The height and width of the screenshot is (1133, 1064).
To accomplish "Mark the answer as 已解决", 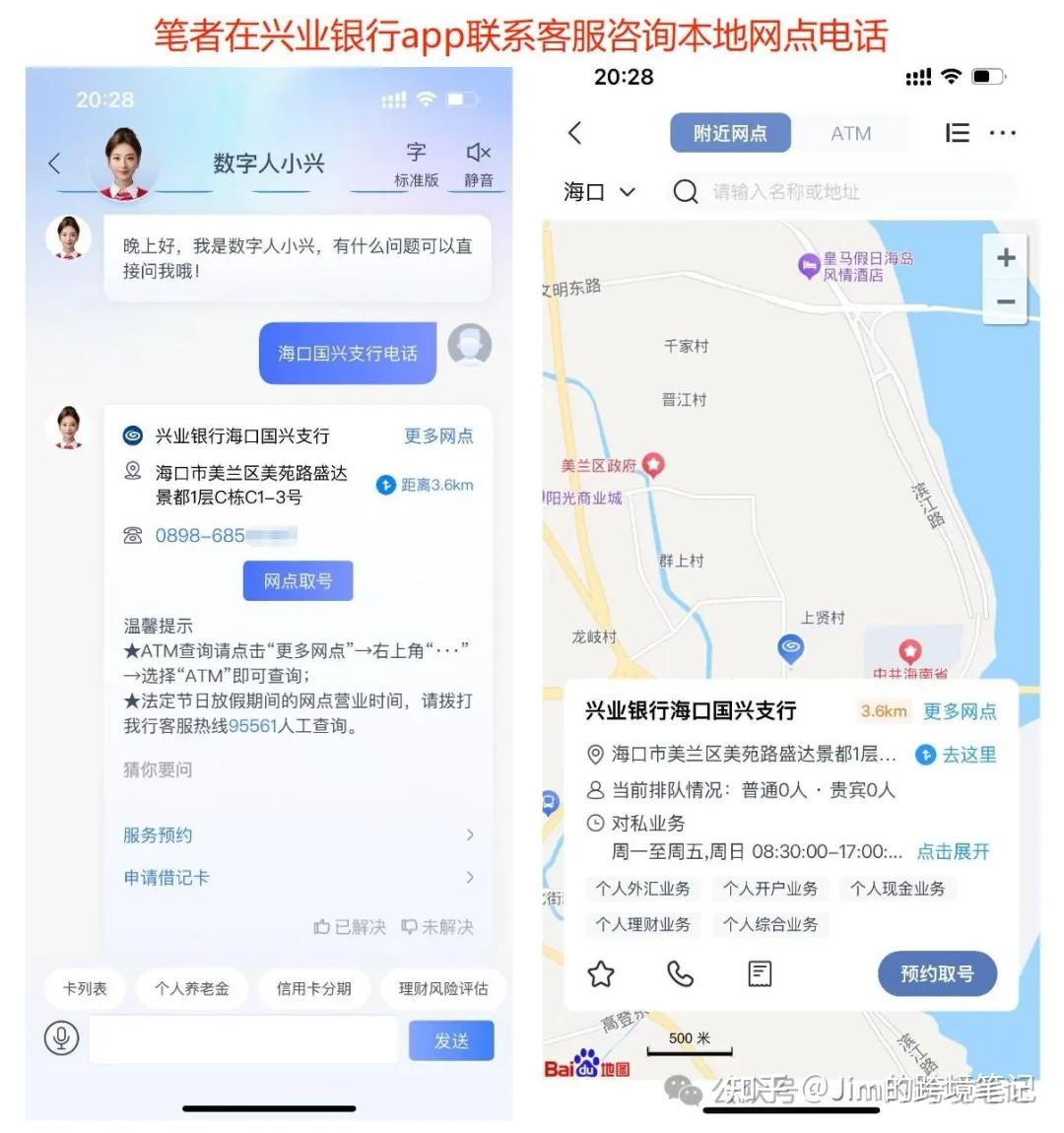I will [349, 927].
